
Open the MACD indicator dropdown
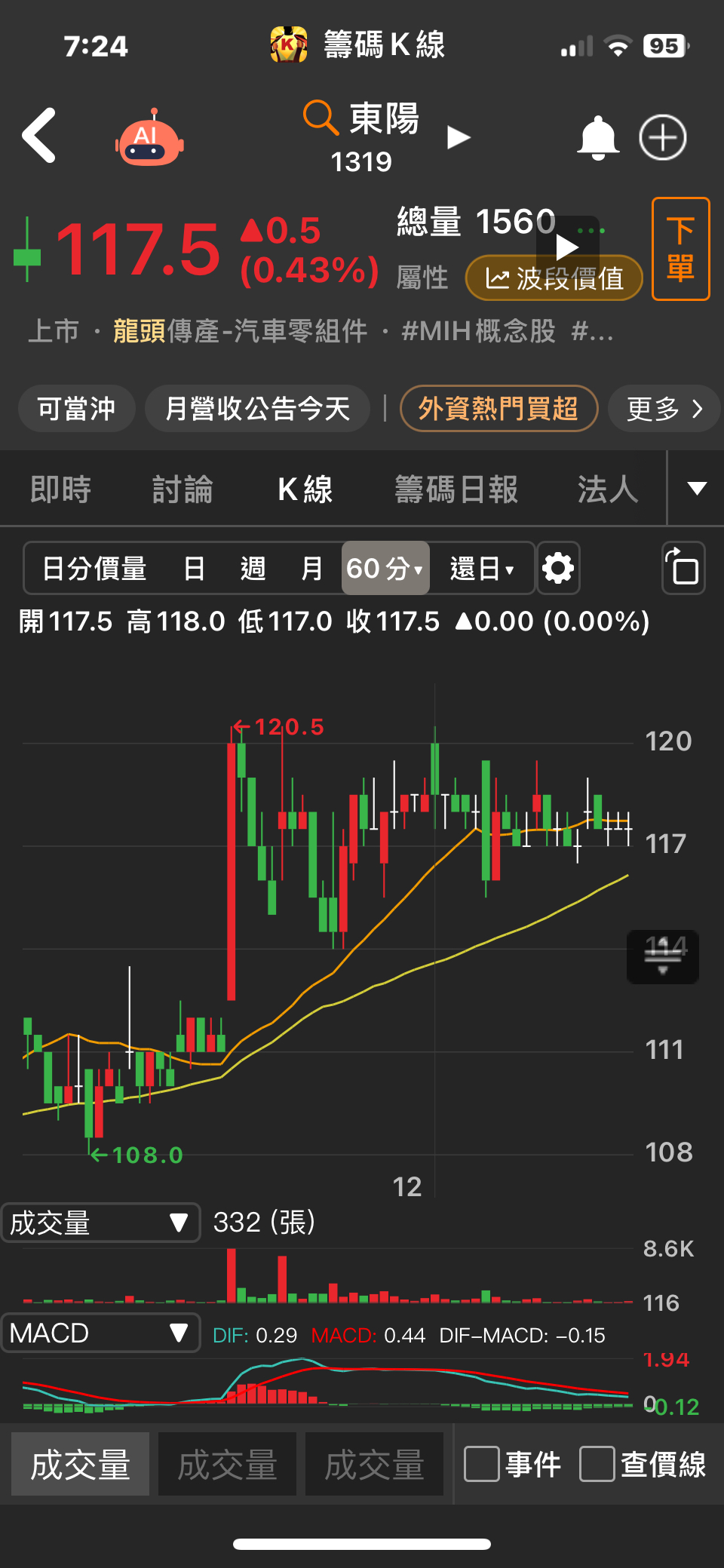pos(100,1333)
